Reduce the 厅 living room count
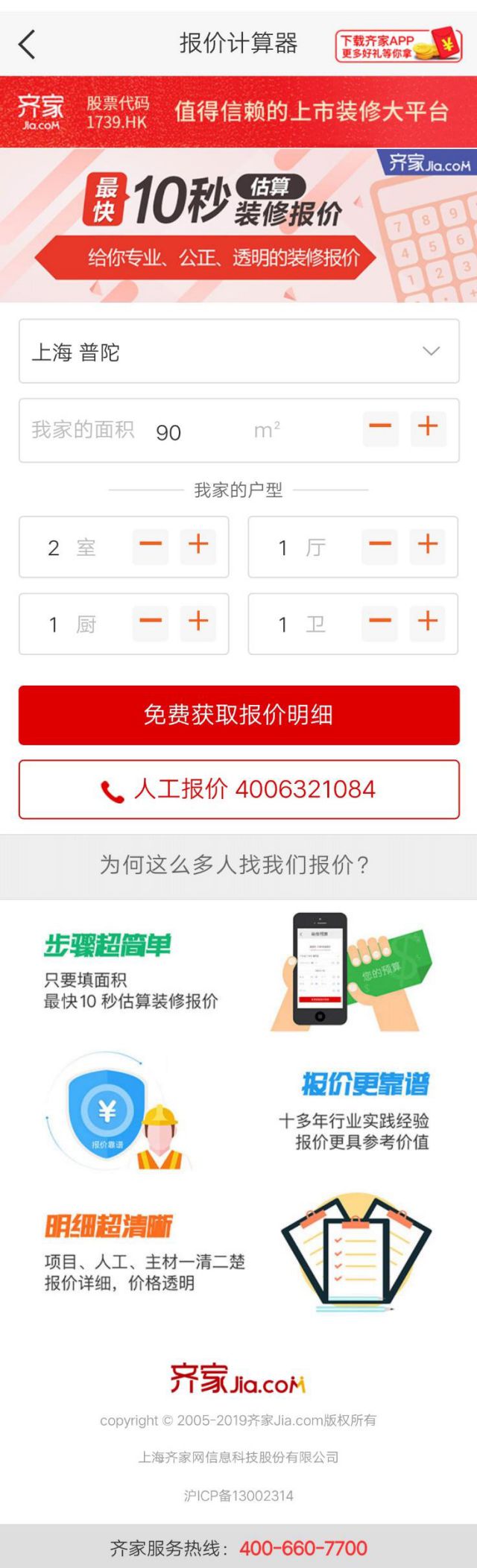 click(x=380, y=546)
